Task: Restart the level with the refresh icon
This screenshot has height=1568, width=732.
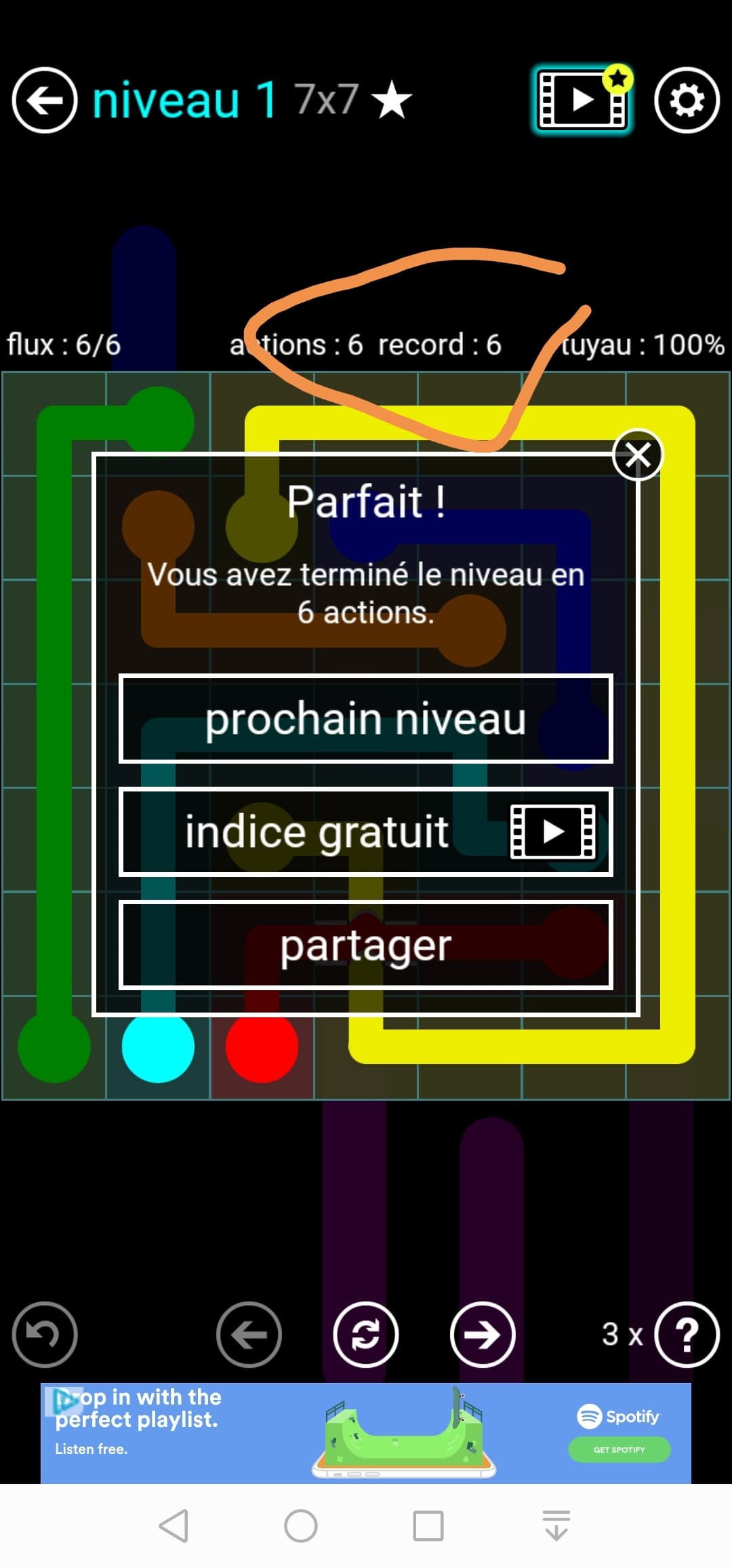Action: pyautogui.click(x=365, y=1335)
